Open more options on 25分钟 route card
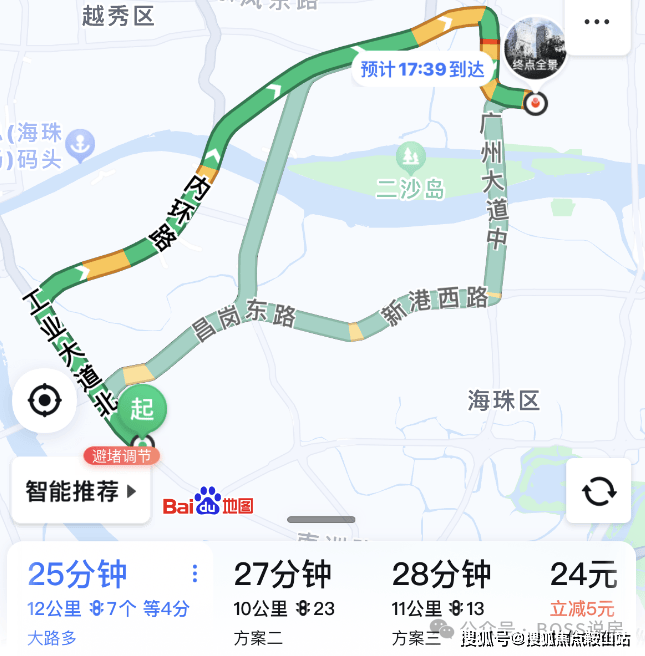The image size is (645, 656). click(x=195, y=574)
